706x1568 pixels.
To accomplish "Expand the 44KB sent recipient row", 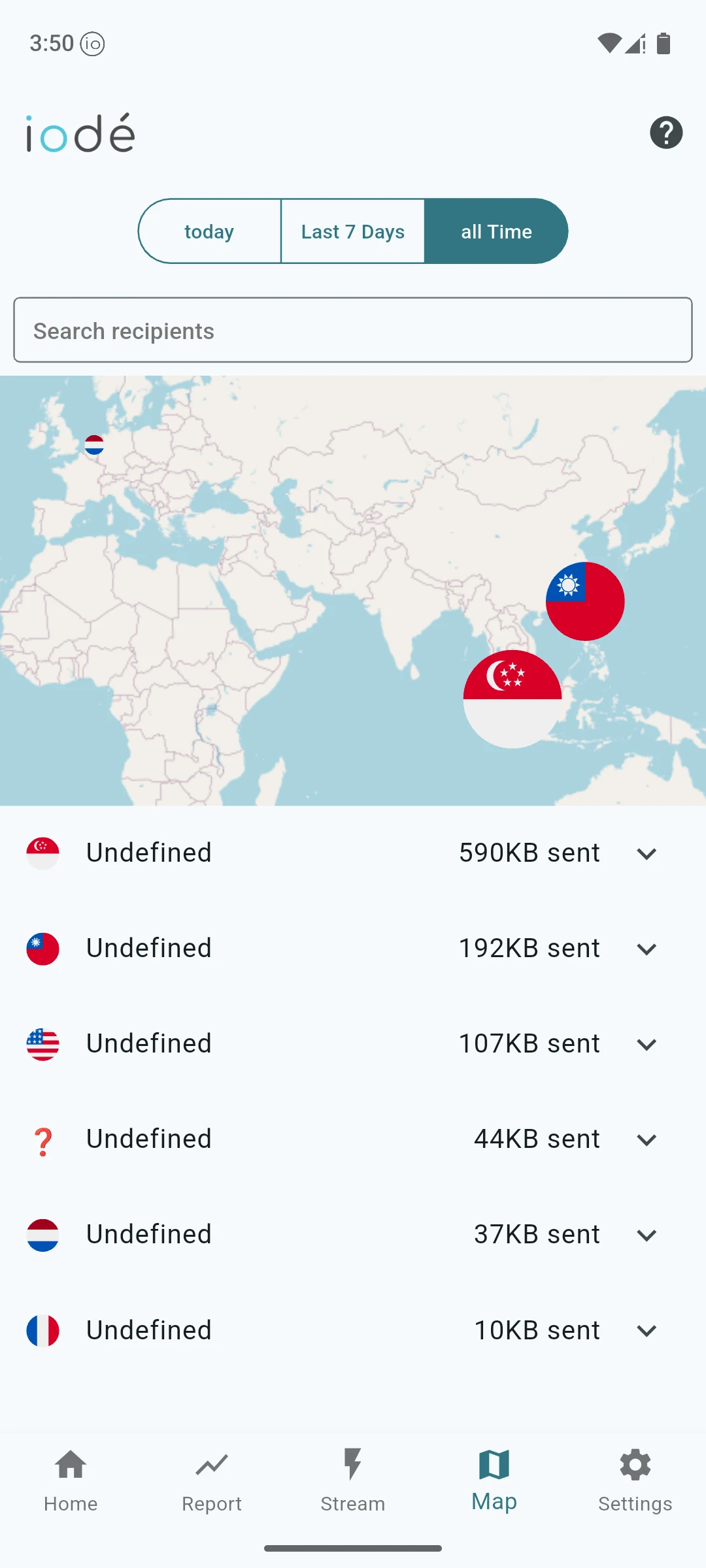I will pyautogui.click(x=646, y=1139).
